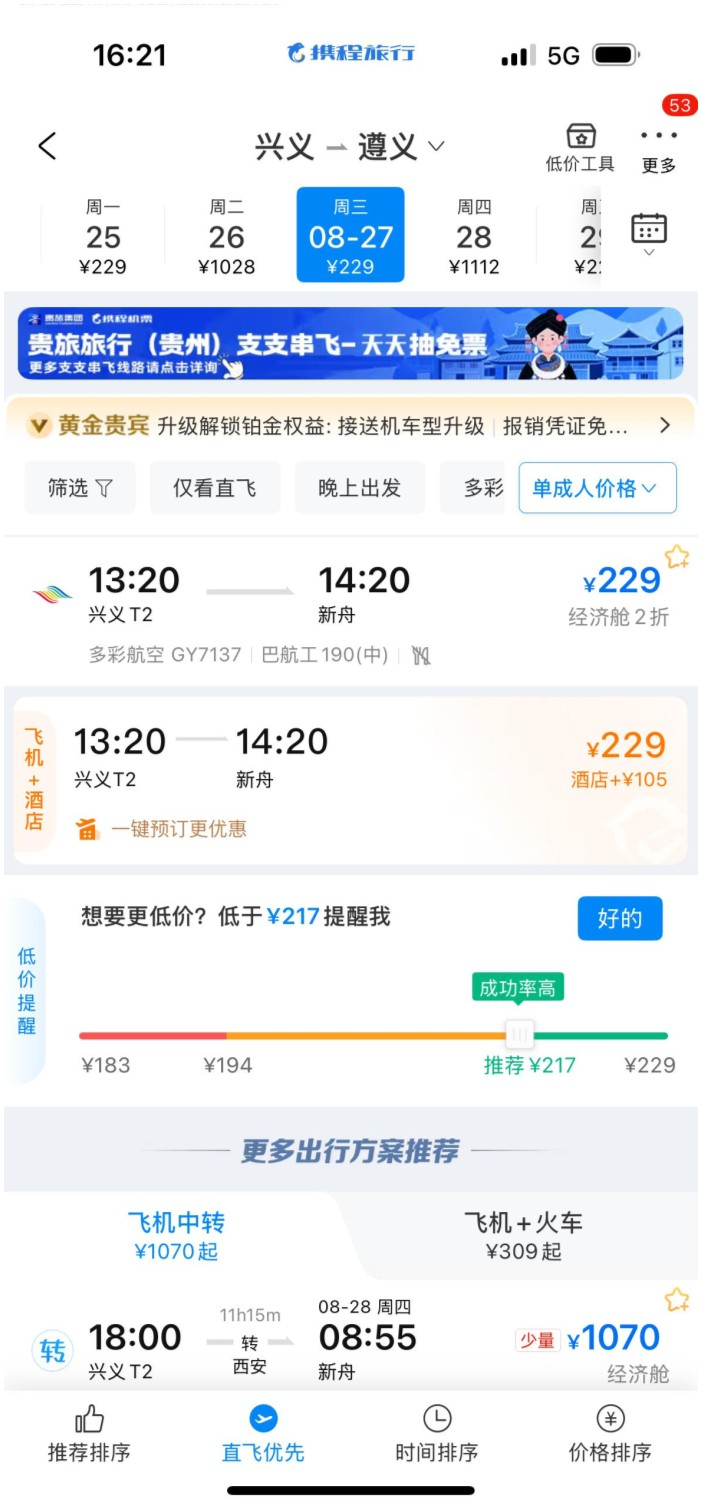This screenshot has height=1512, width=701.
Task: Expand the 单成人价格 price dropdown
Action: [x=597, y=488]
